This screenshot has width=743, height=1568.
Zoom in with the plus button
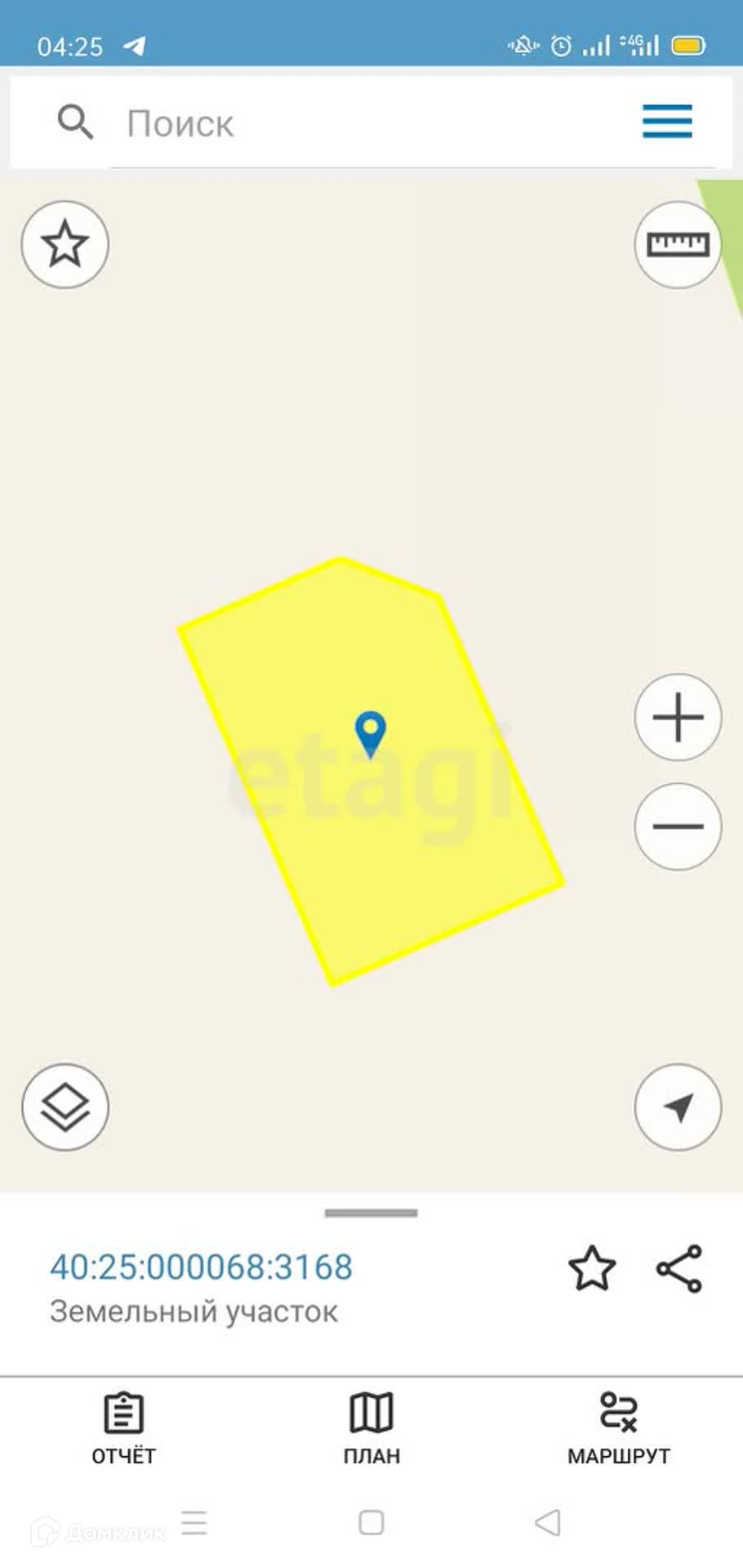pyautogui.click(x=678, y=717)
